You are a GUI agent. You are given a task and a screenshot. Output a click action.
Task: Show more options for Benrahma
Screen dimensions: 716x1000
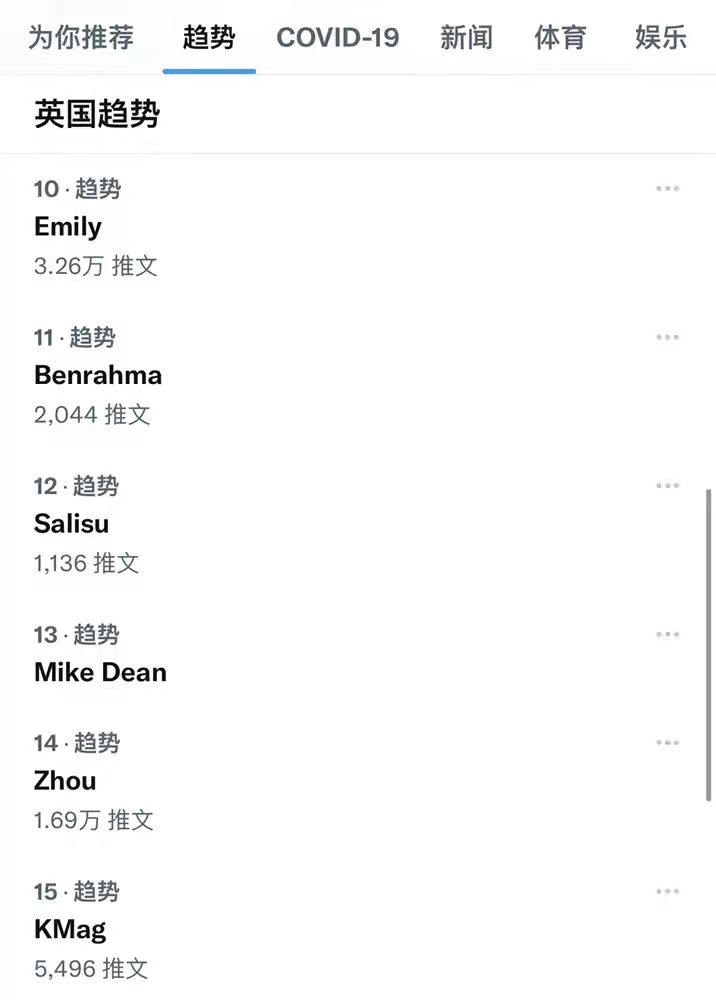coord(667,338)
